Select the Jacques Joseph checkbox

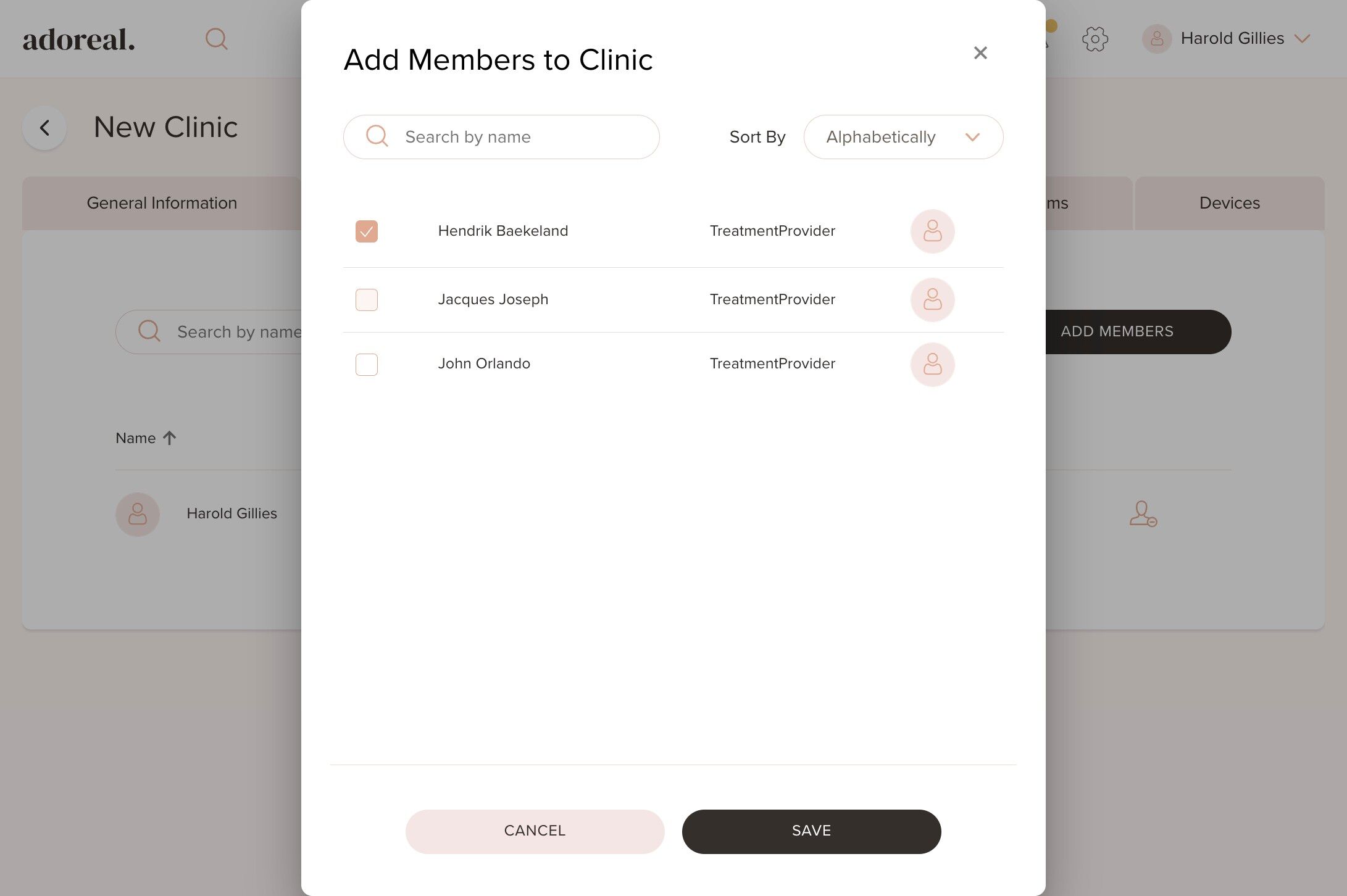pos(366,300)
